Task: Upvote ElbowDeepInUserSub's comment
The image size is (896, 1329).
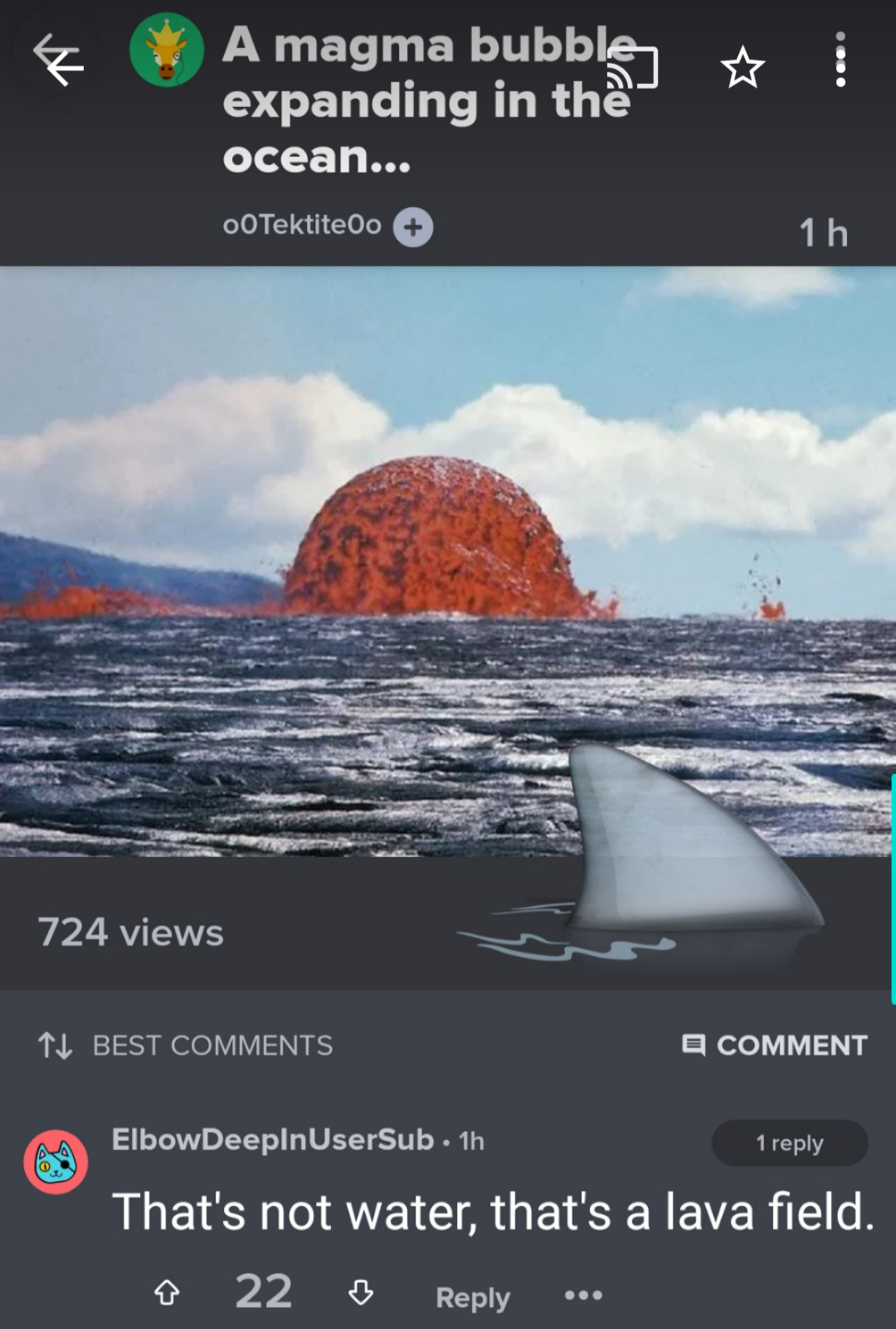Action: pos(167,1292)
